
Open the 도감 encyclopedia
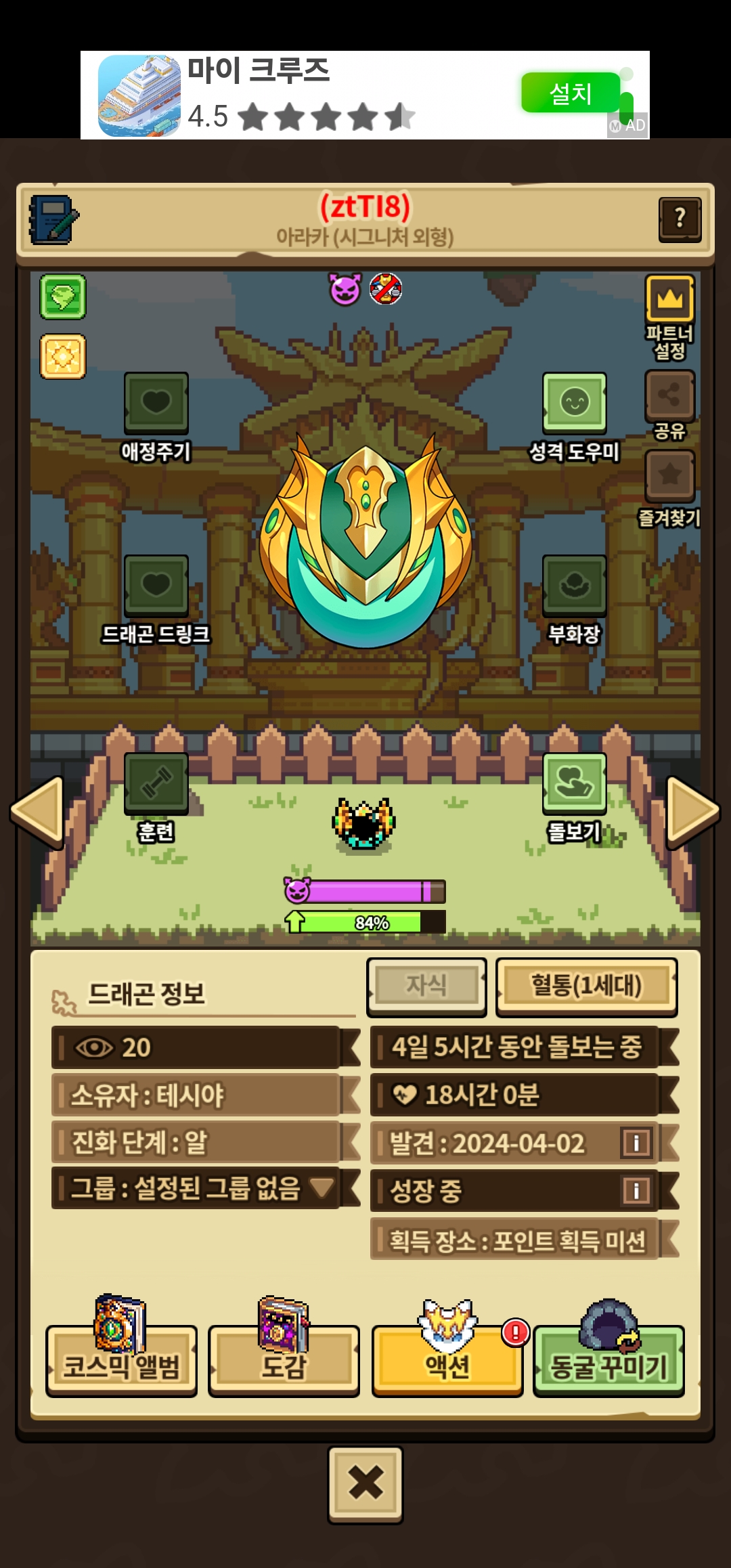[x=284, y=1361]
